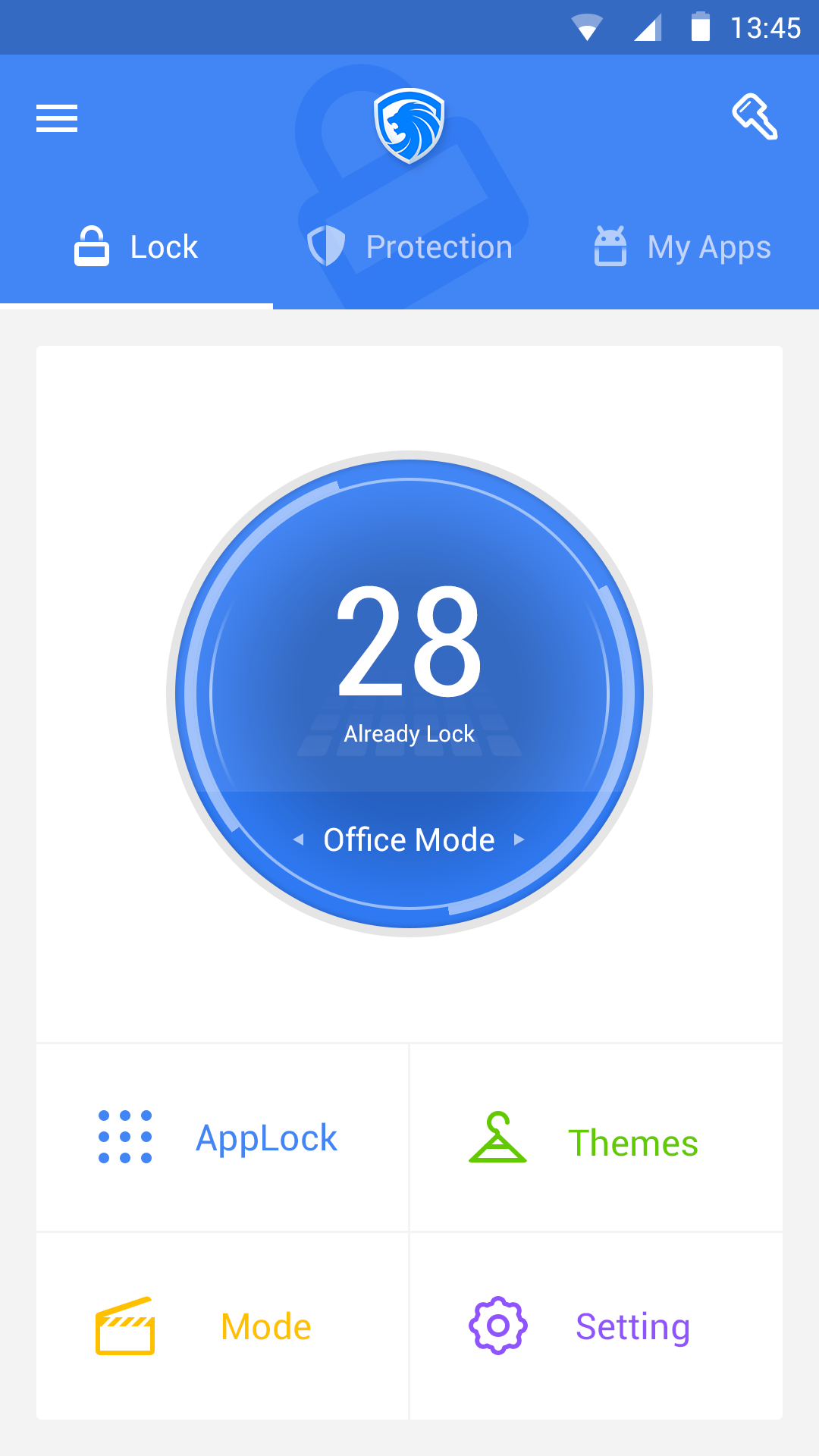This screenshot has width=819, height=1456.
Task: Tap the right arrow beside Office Mode
Action: 519,839
